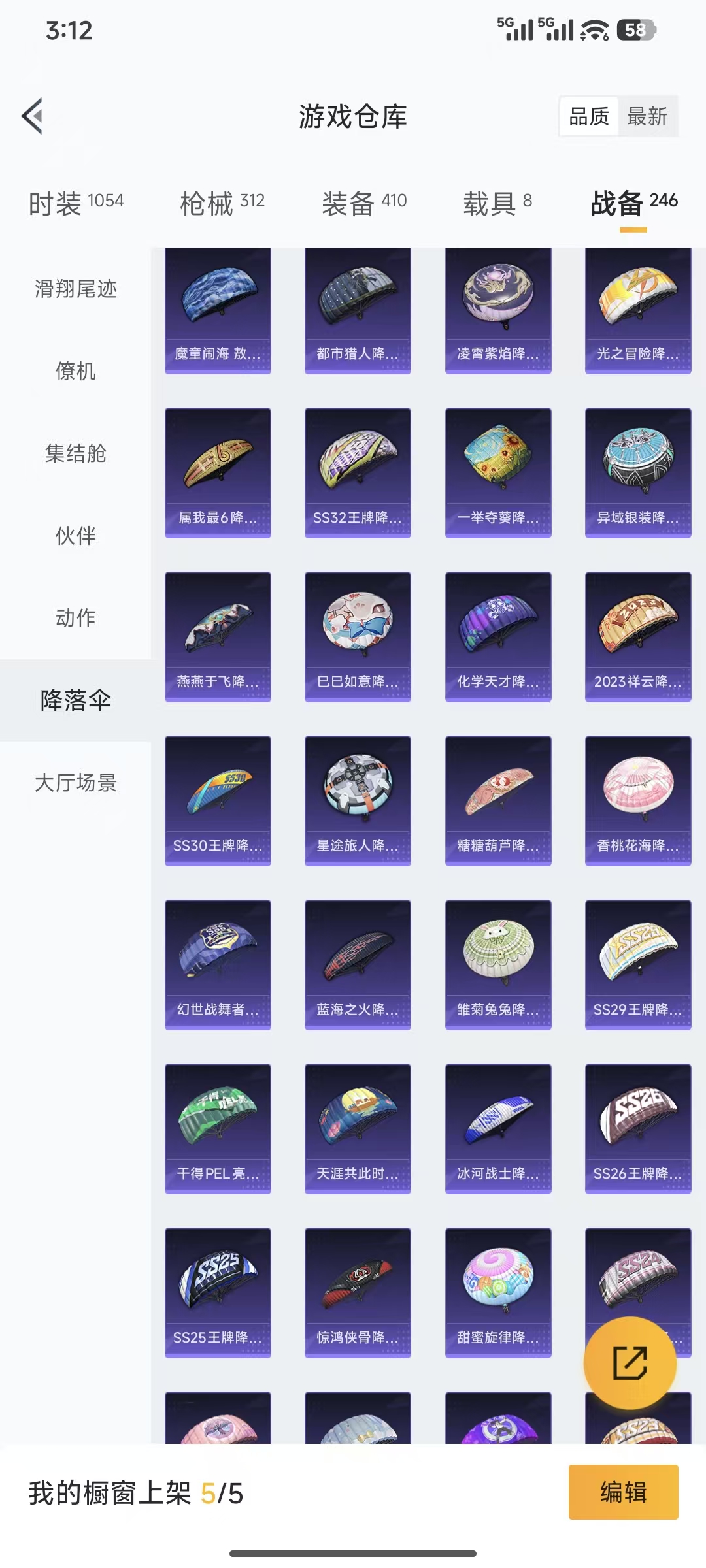Open the SS26王牌降落伞 item
Viewport: 706px width, 1568px height.
[x=637, y=1127]
